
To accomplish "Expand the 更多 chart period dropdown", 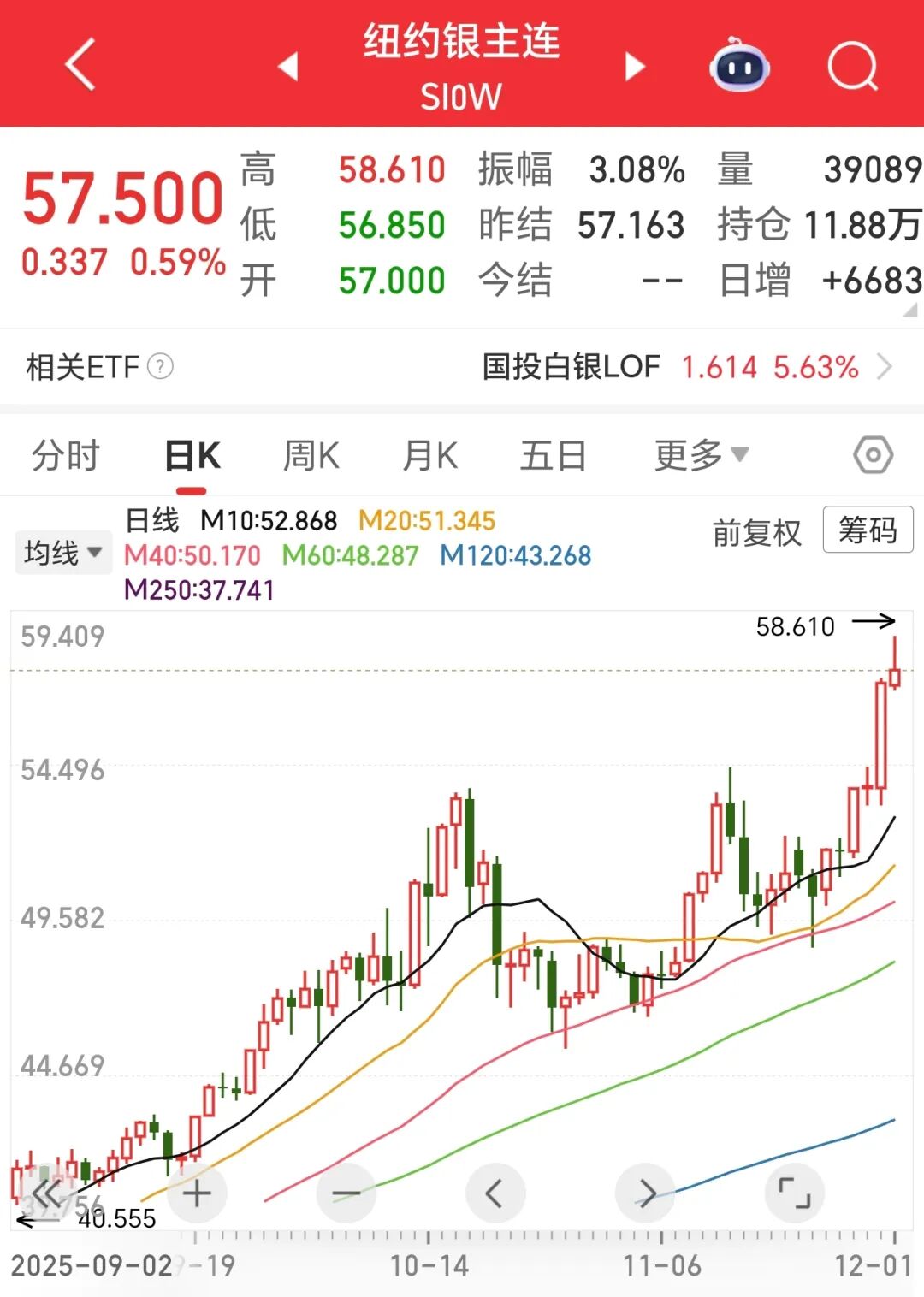I will 701,455.
